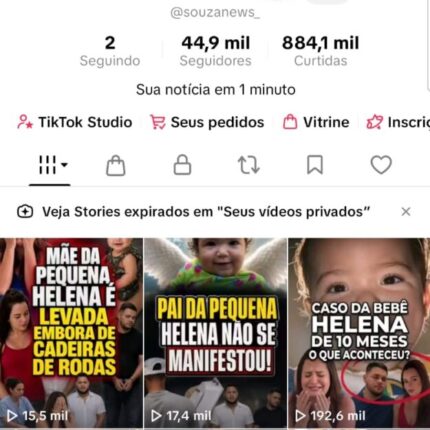Viewport: 430px width, 430px height.
Task: Open the liked videos heart tab
Action: 381,165
